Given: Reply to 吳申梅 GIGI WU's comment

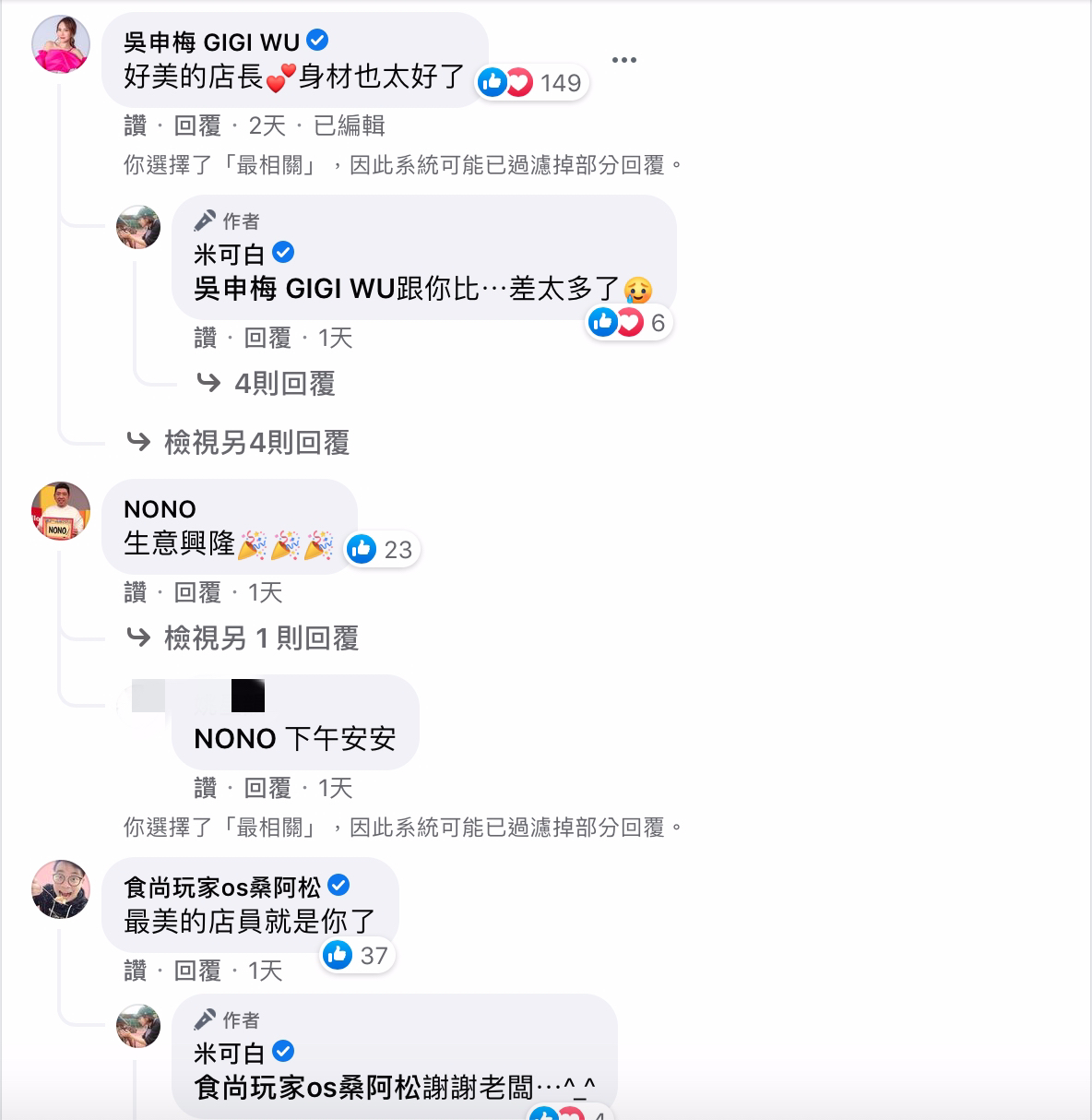Looking at the screenshot, I should point(197,125).
